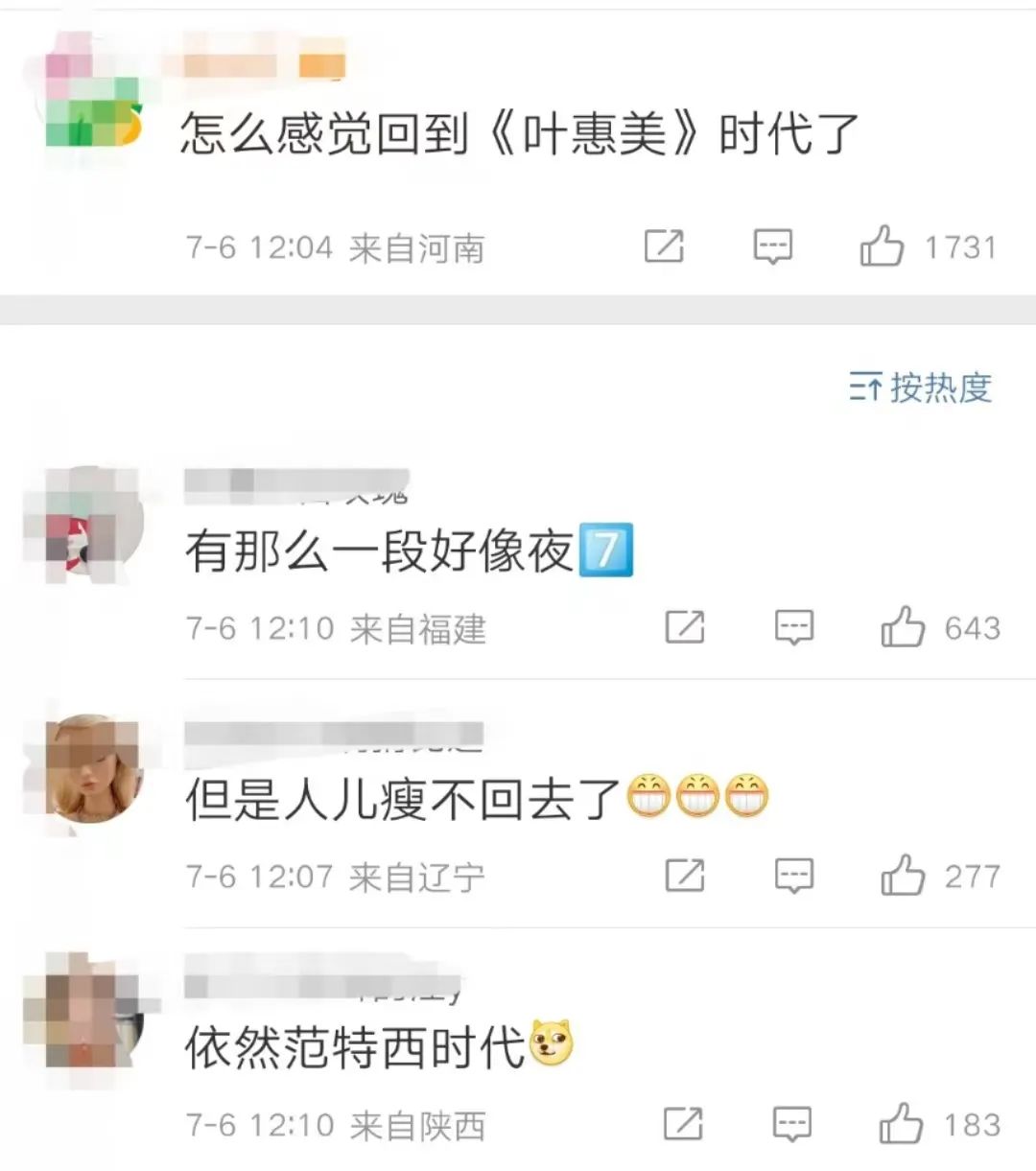Repost the 《叶惠美》时代 comment
This screenshot has height=1171, width=1036.
click(x=664, y=246)
